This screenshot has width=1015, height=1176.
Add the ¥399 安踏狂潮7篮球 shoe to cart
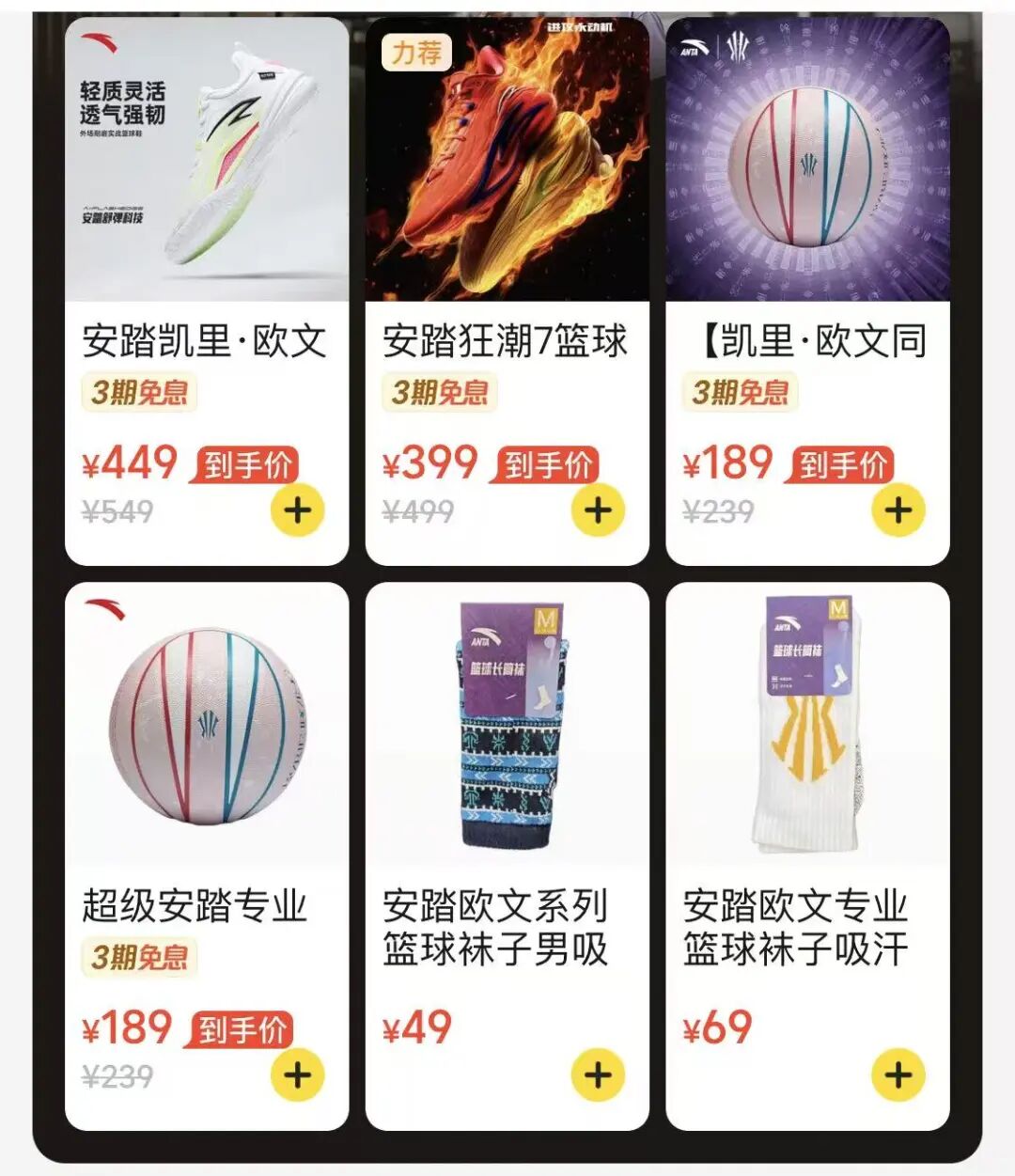(598, 510)
